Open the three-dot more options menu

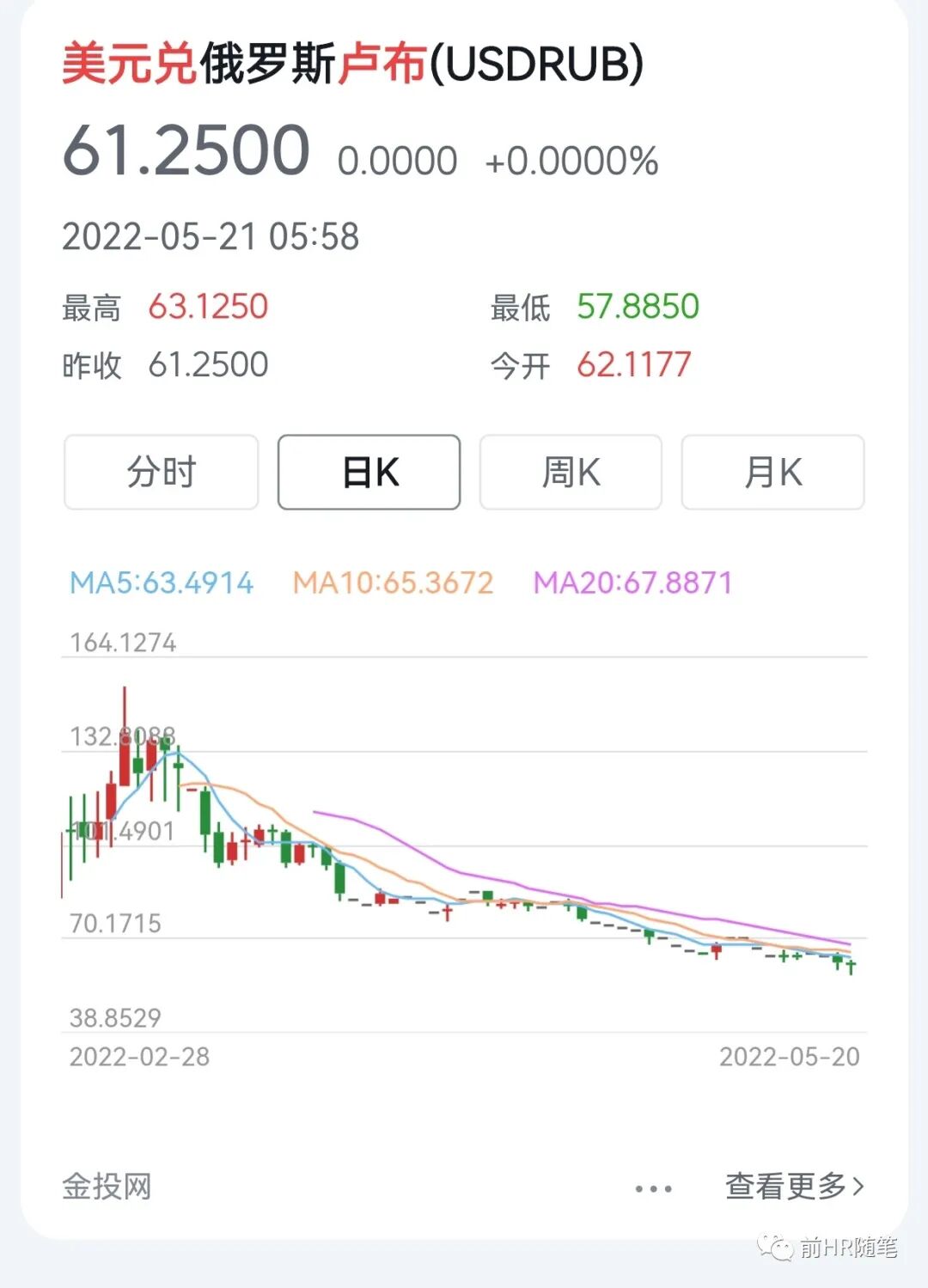653,1188
